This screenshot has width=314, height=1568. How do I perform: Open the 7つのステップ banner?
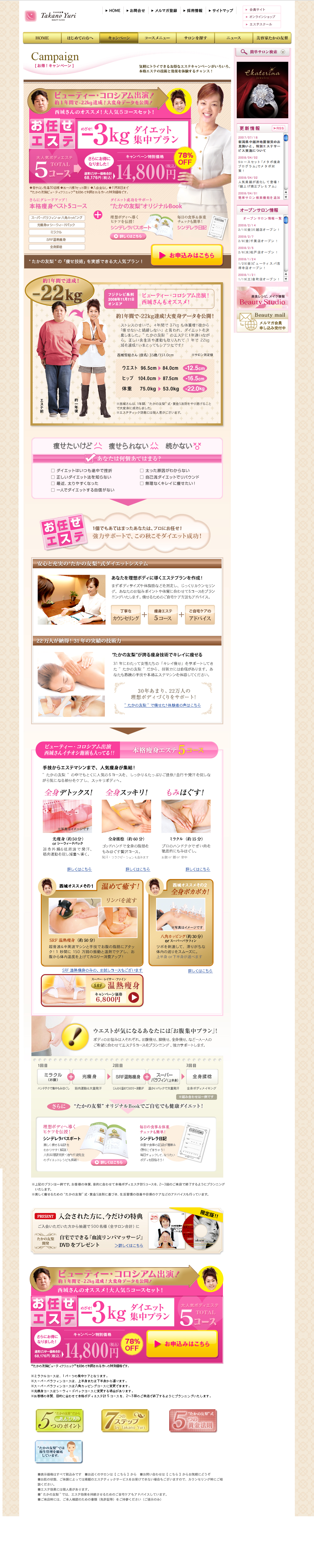click(x=124, y=1421)
